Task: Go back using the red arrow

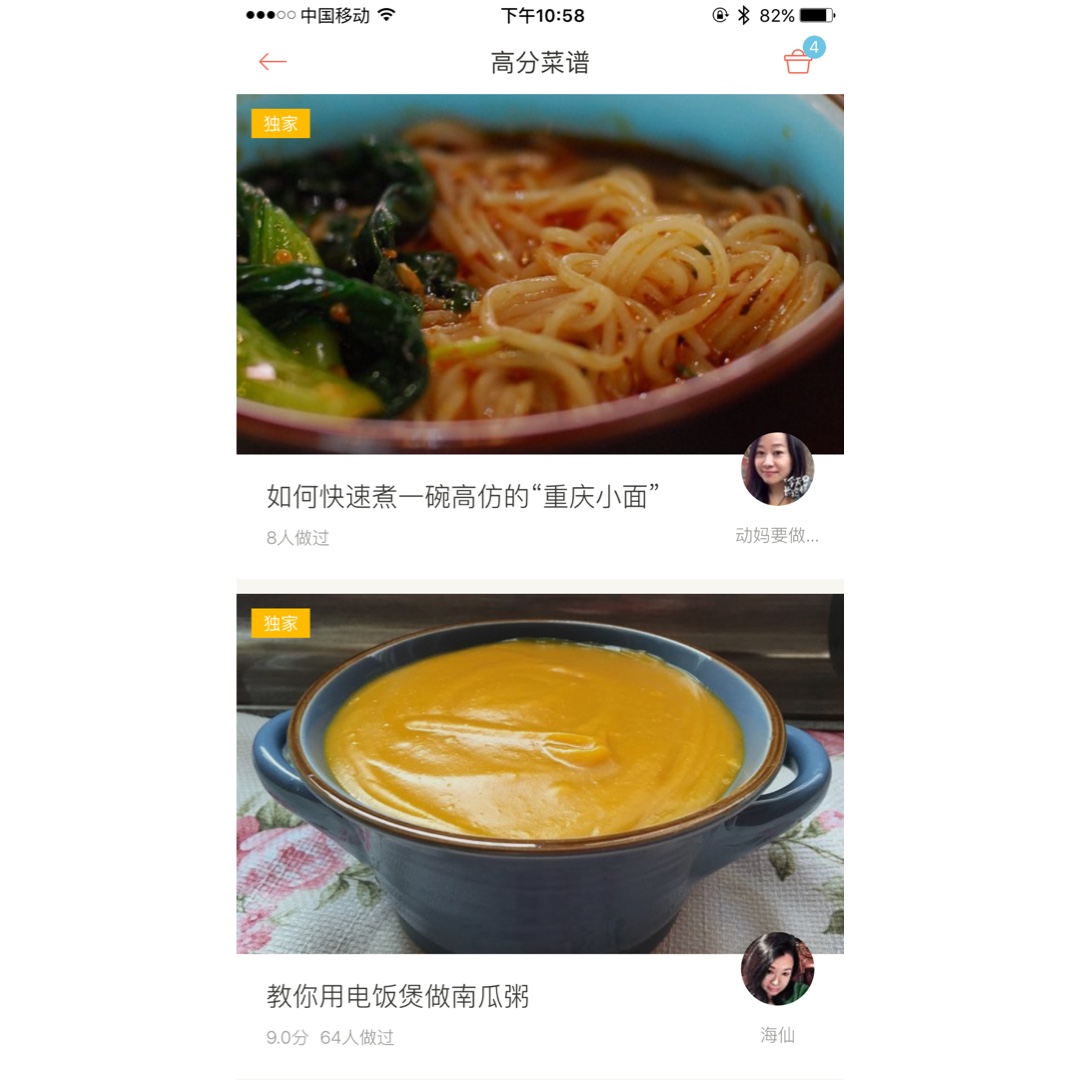Action: pos(272,62)
